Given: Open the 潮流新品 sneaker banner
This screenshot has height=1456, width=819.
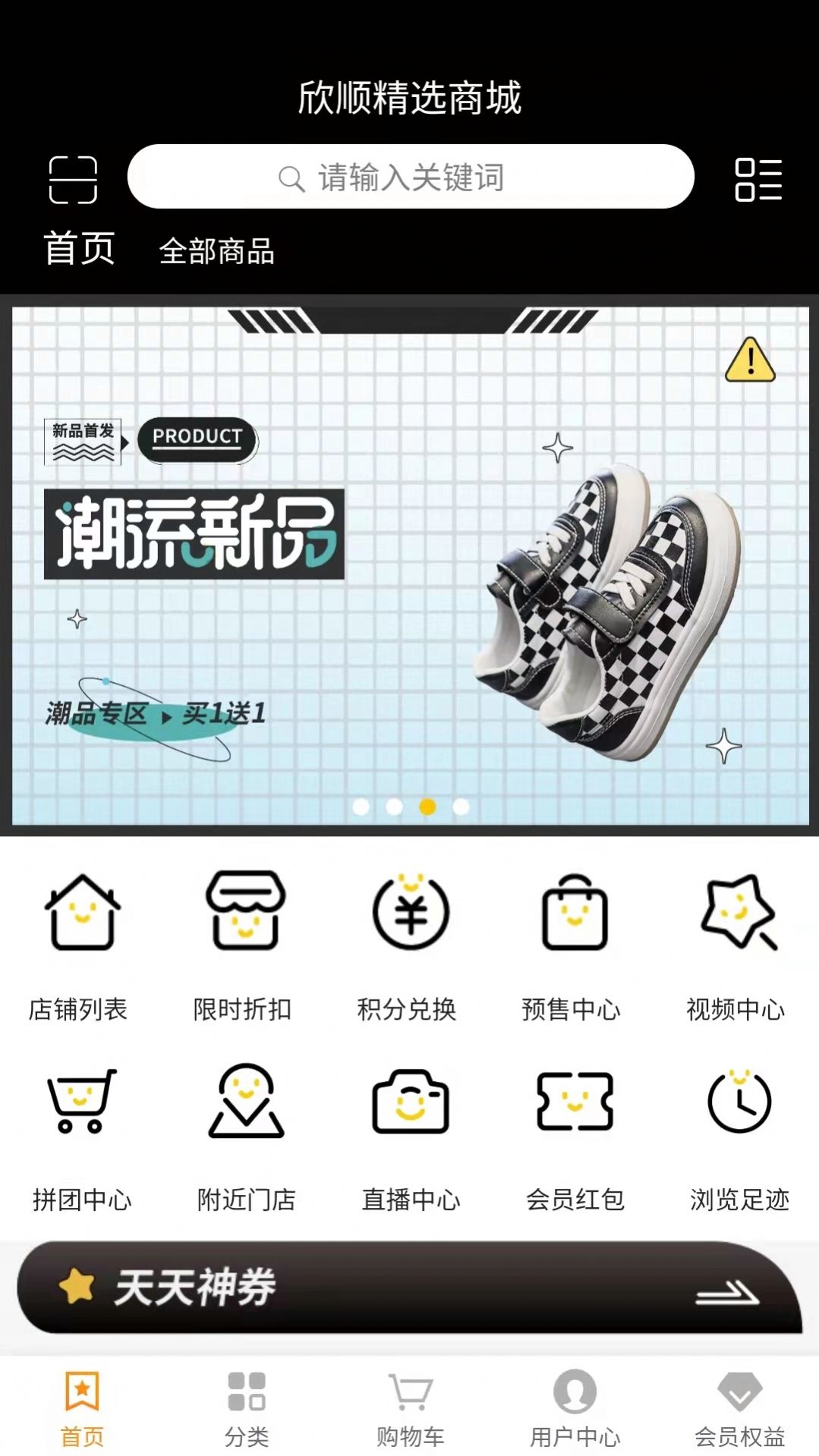Looking at the screenshot, I should tap(410, 565).
